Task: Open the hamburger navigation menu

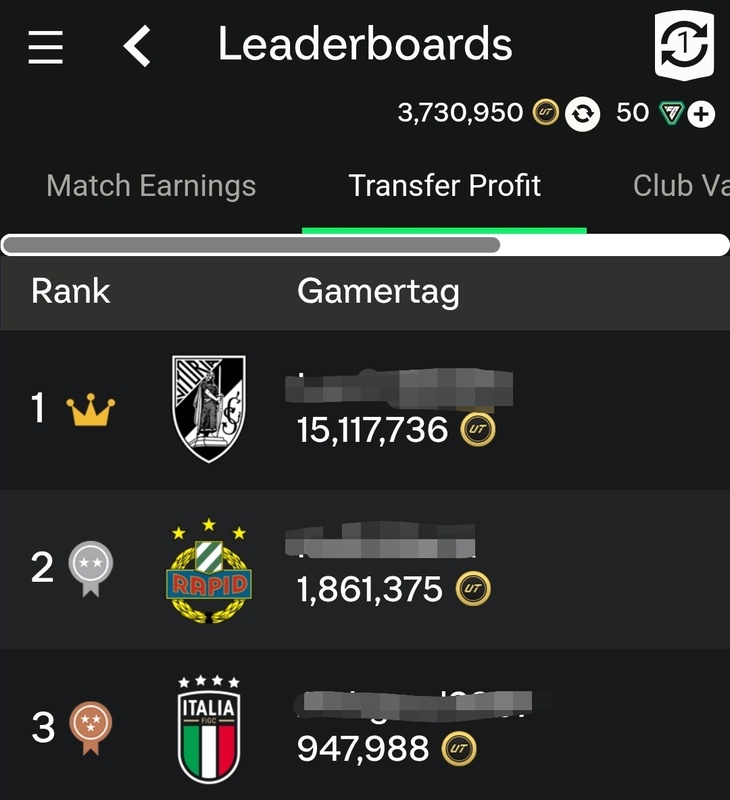Action: (46, 46)
